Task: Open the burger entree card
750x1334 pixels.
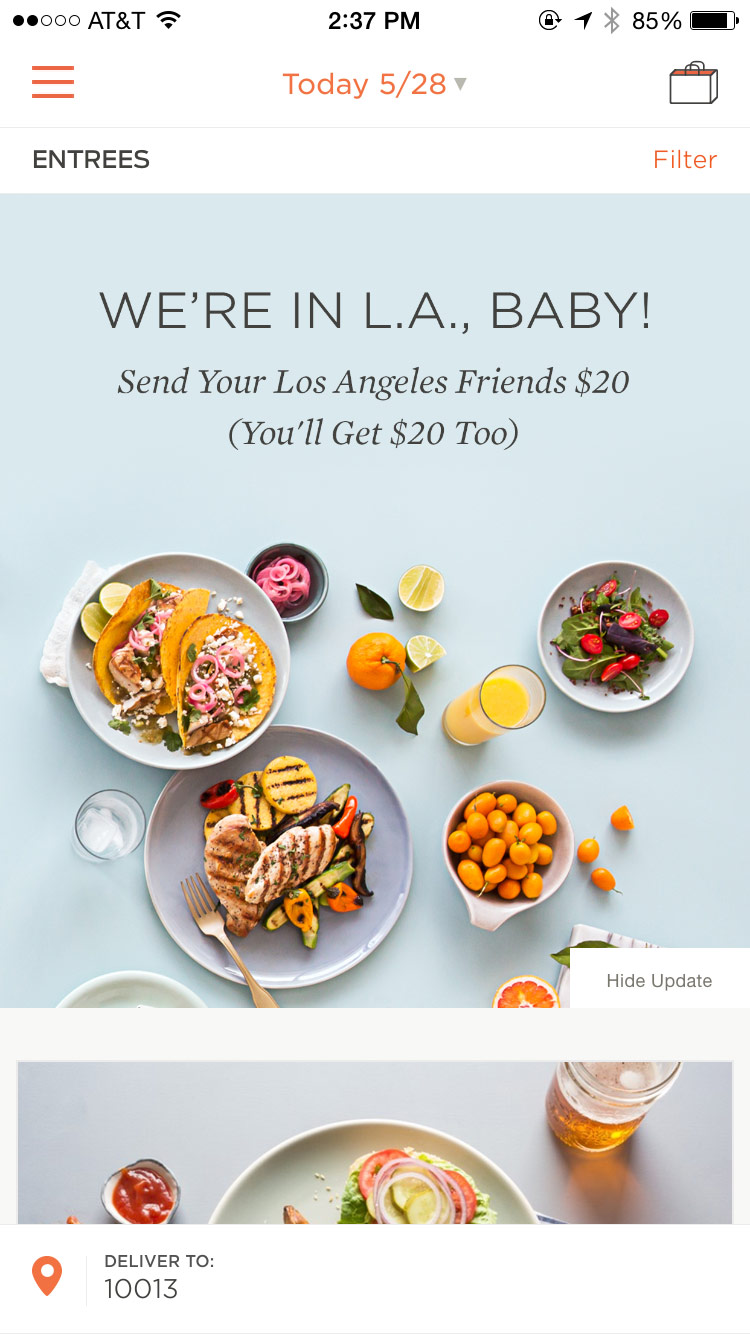Action: click(x=375, y=1142)
